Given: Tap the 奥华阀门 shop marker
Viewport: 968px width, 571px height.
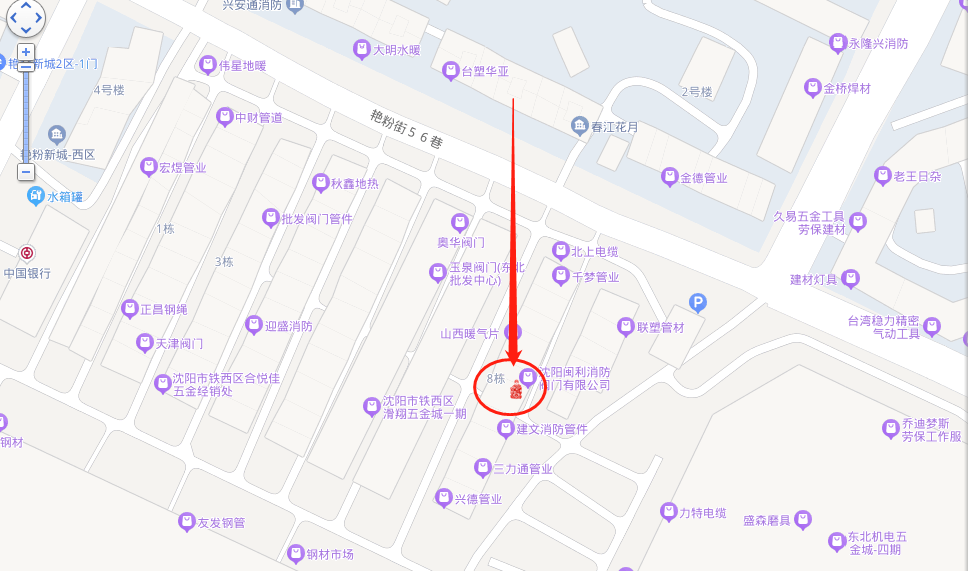Looking at the screenshot, I should [460, 222].
